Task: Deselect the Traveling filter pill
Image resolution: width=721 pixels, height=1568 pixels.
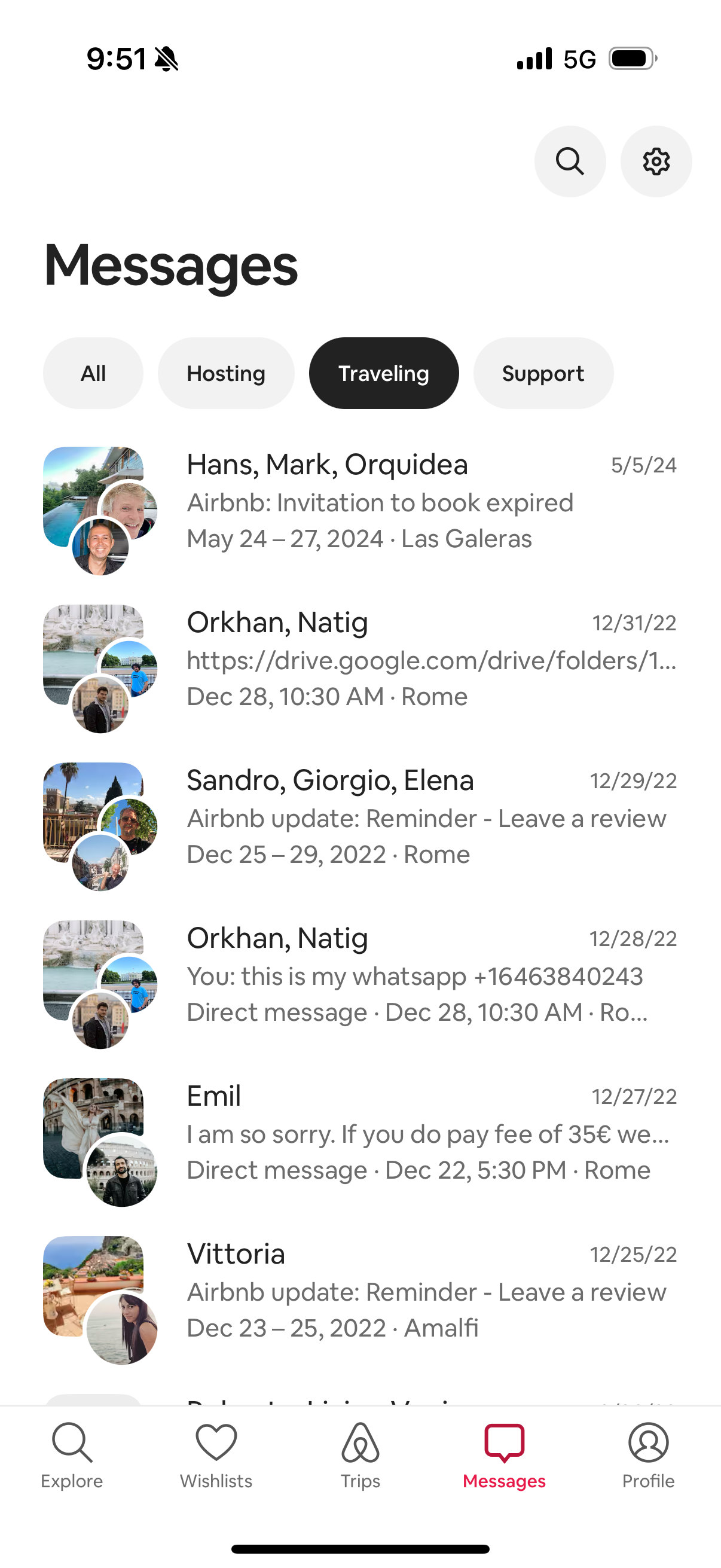Action: point(384,373)
